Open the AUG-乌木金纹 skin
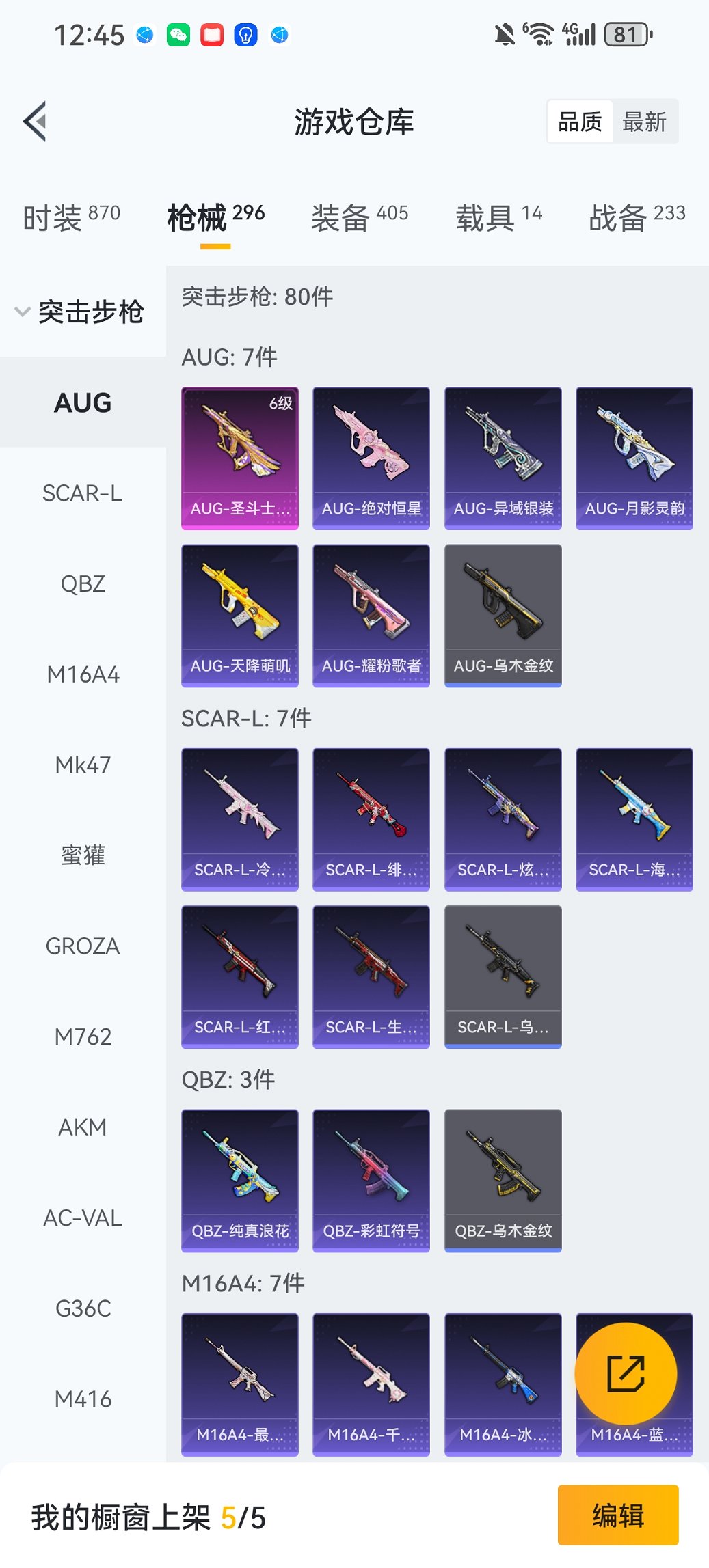Screen dimensions: 709x1568 tap(503, 615)
